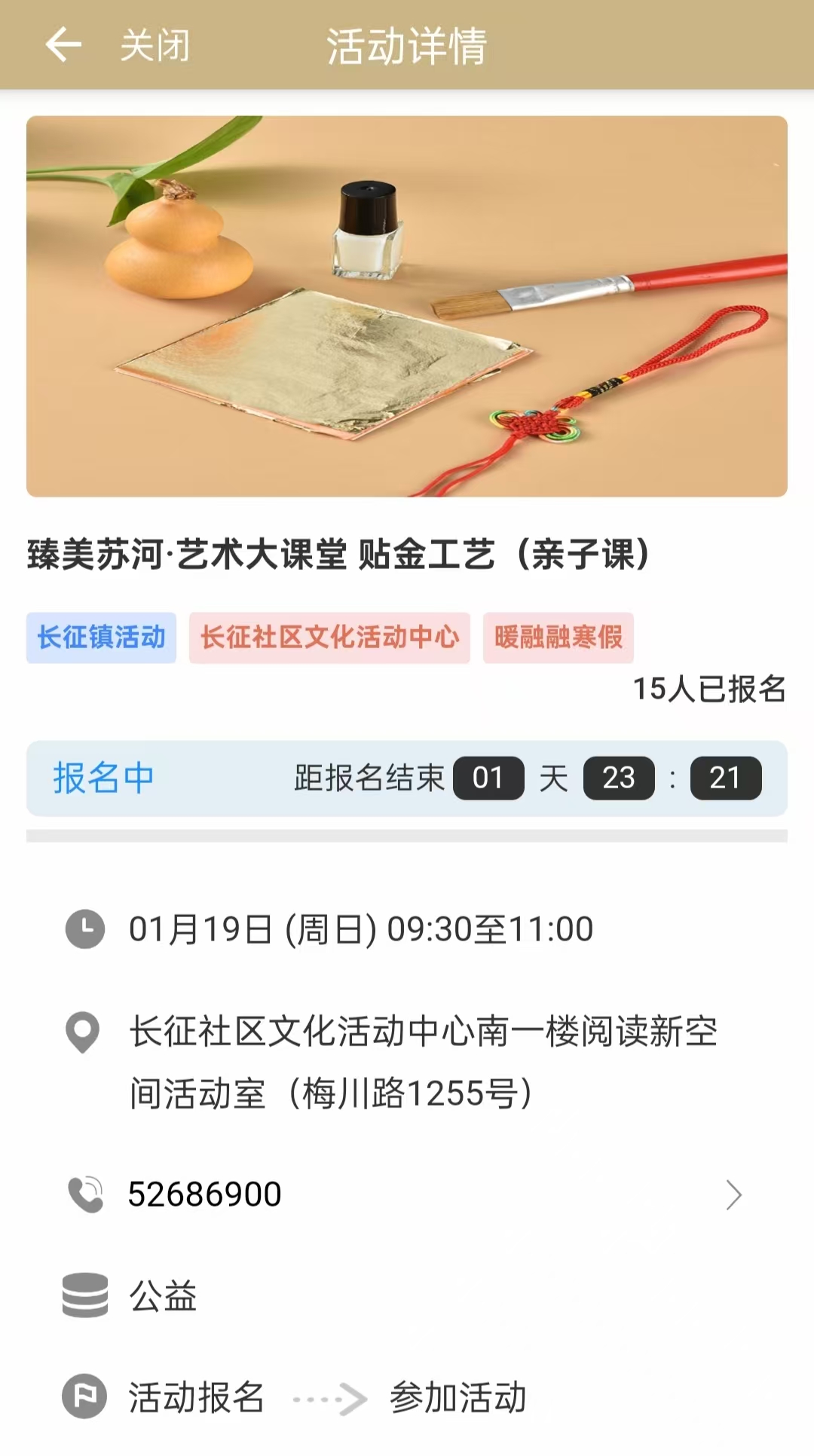Open the 长征镇活动 tag

click(101, 638)
